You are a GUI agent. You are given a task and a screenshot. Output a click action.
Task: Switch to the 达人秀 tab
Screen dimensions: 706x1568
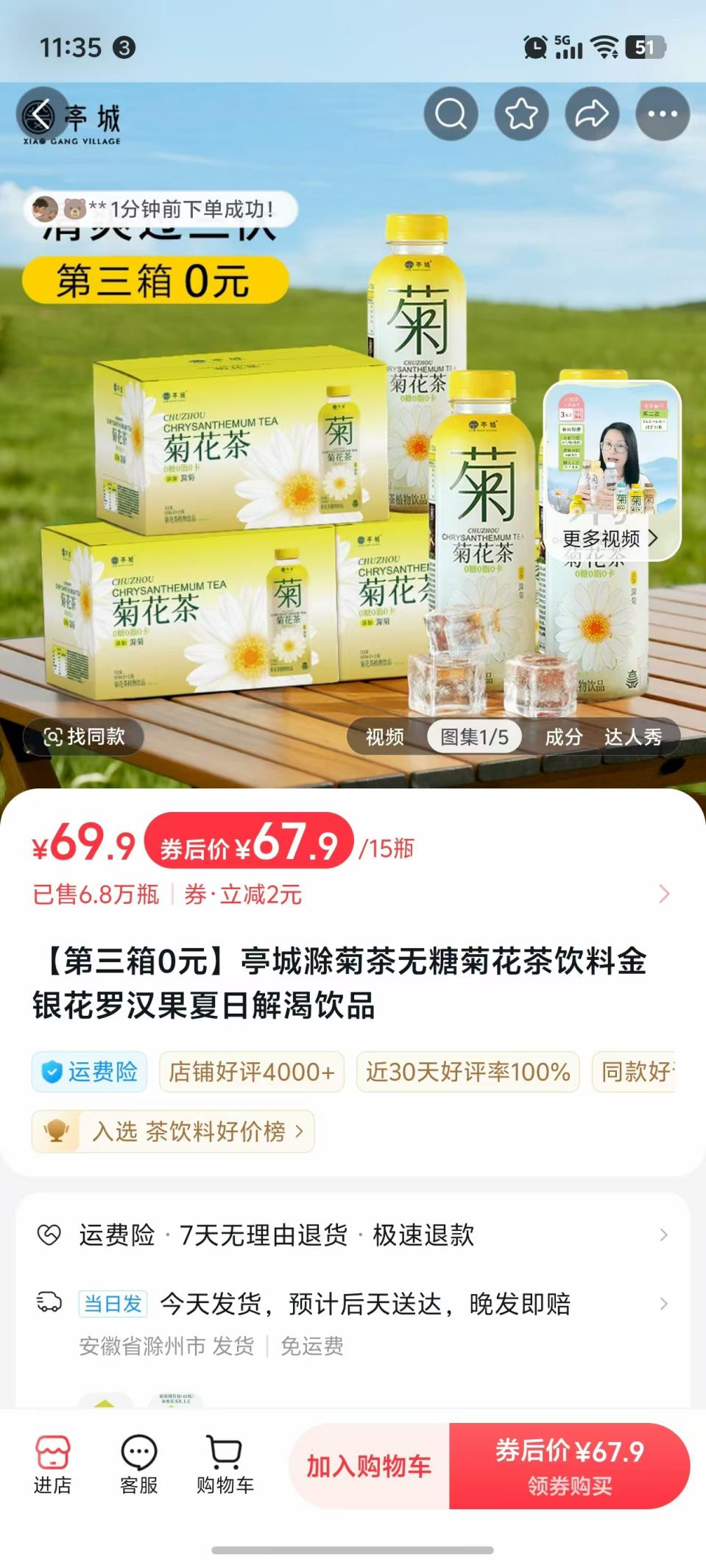633,737
